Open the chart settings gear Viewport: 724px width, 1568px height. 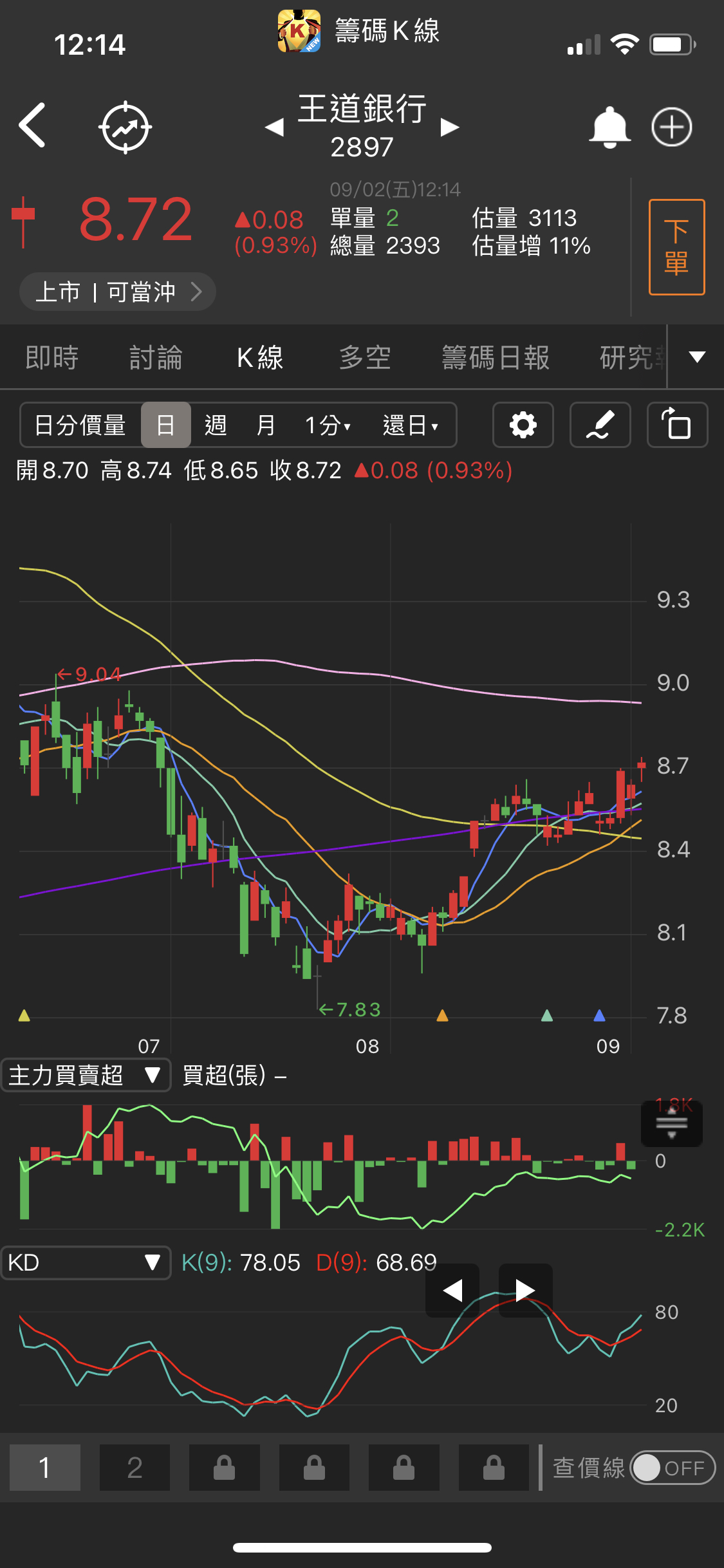(523, 425)
